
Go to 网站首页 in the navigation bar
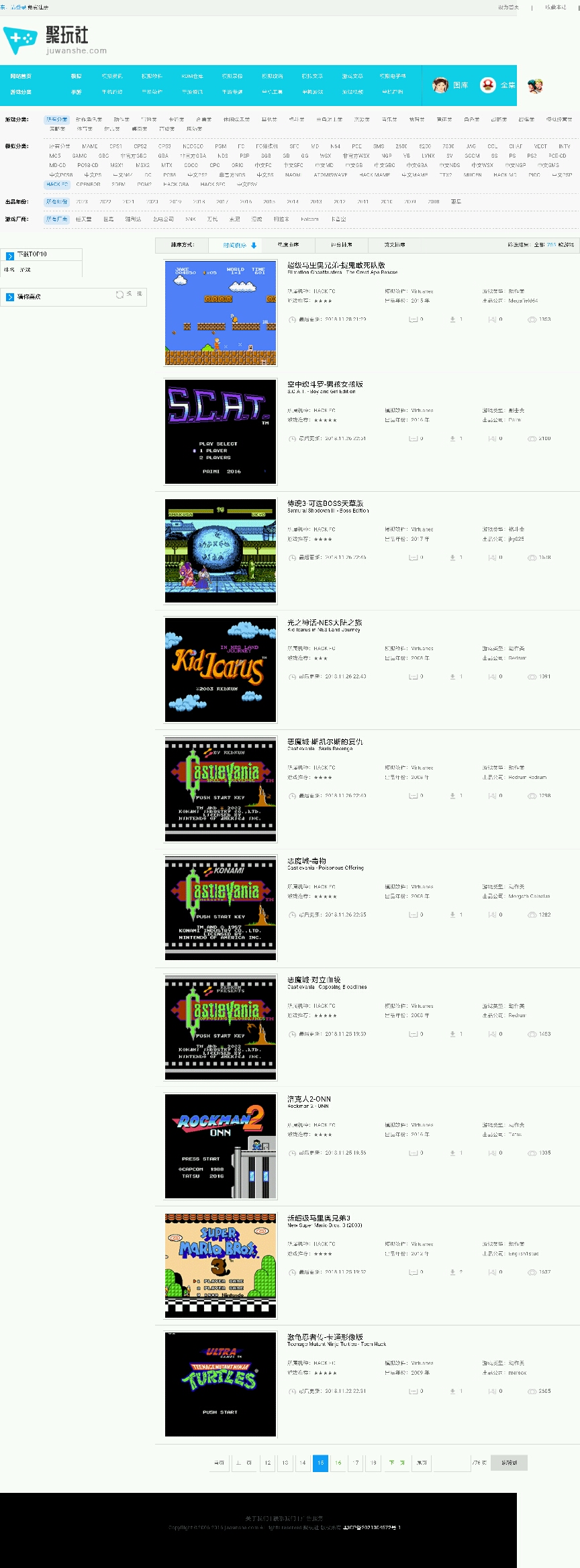pos(21,76)
